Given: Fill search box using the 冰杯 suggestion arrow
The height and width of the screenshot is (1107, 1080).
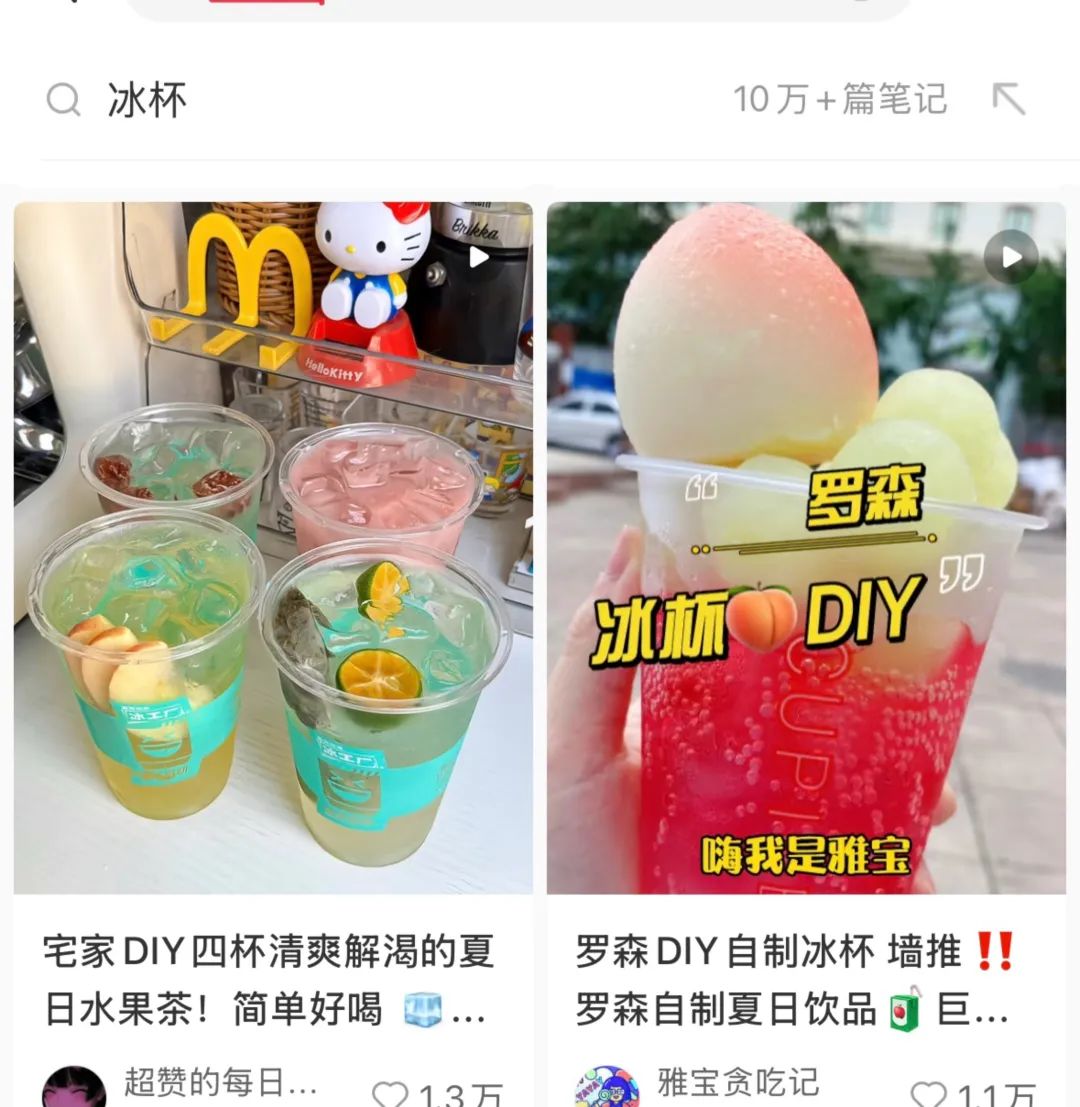Looking at the screenshot, I should click(x=1008, y=99).
